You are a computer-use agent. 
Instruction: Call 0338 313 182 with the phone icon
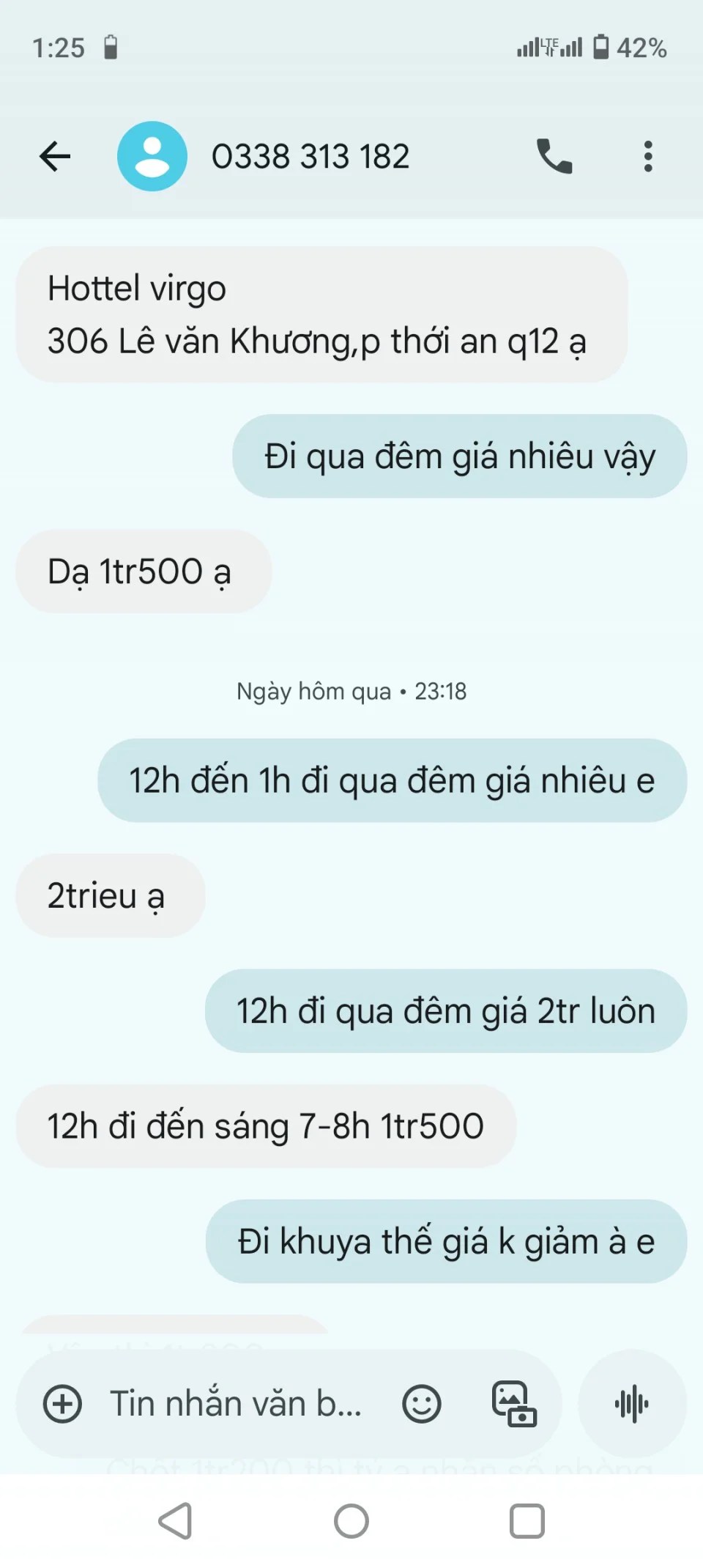click(x=554, y=156)
